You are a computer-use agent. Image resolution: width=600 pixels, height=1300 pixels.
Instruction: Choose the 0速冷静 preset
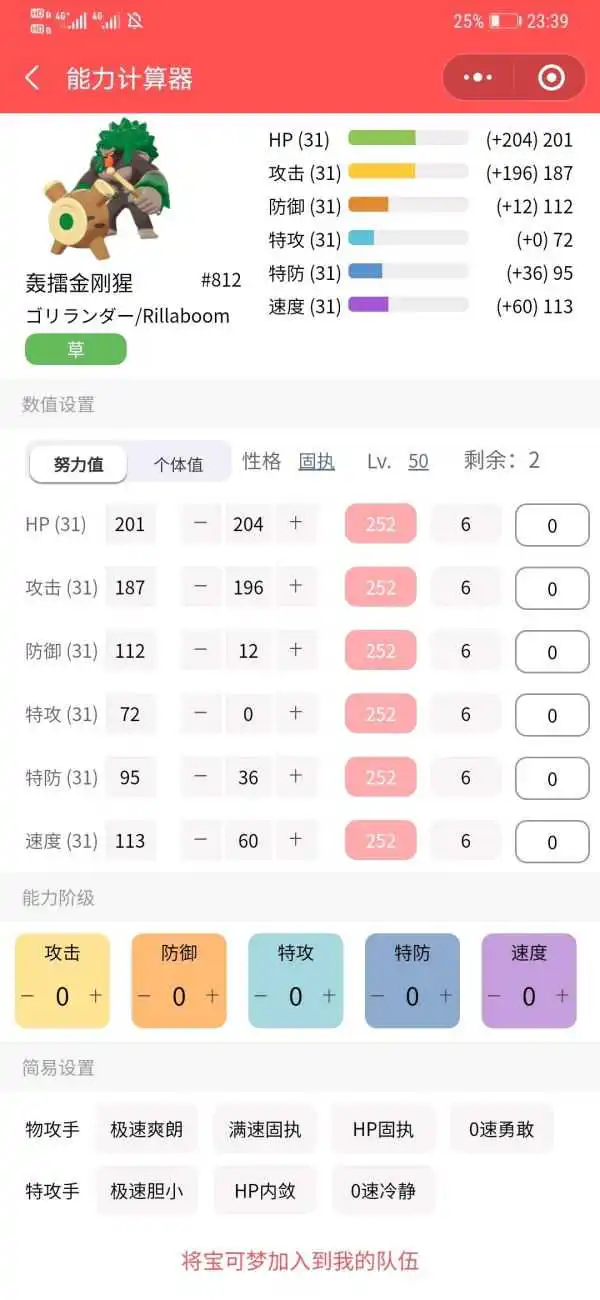pyautogui.click(x=383, y=1190)
